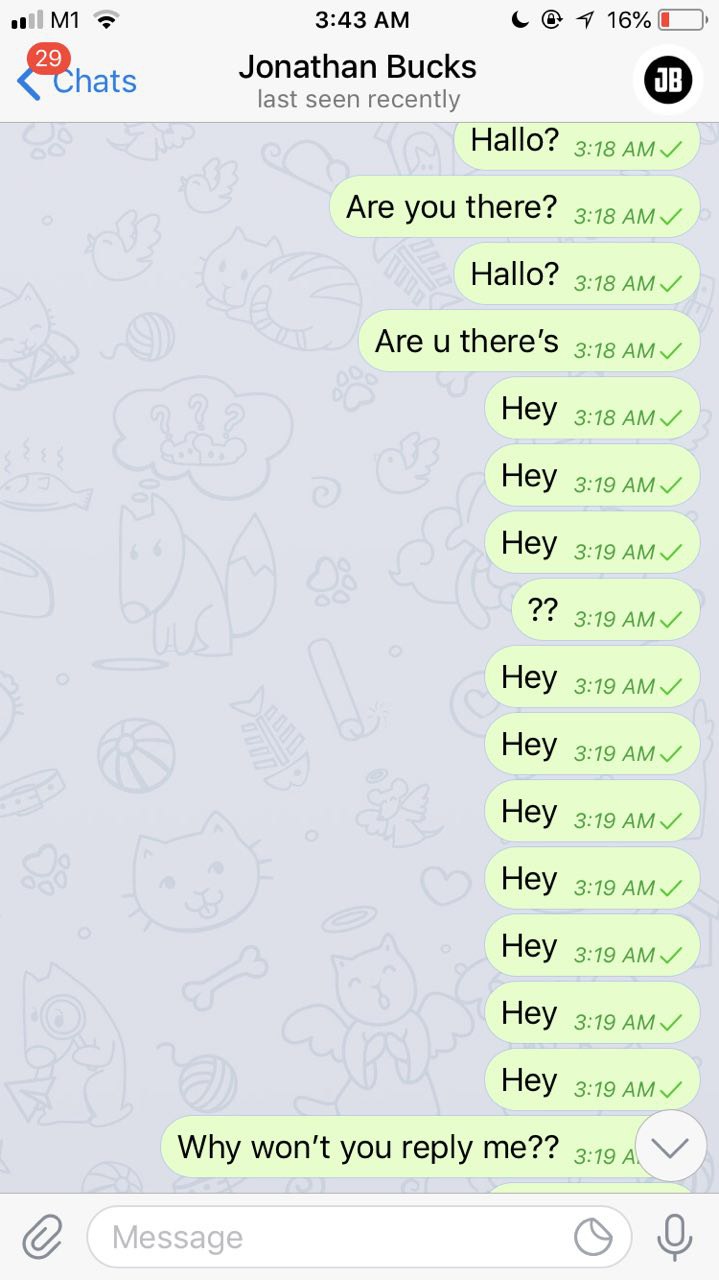Jump to the bottom with the down arrow
The image size is (719, 1280).
click(670, 1146)
